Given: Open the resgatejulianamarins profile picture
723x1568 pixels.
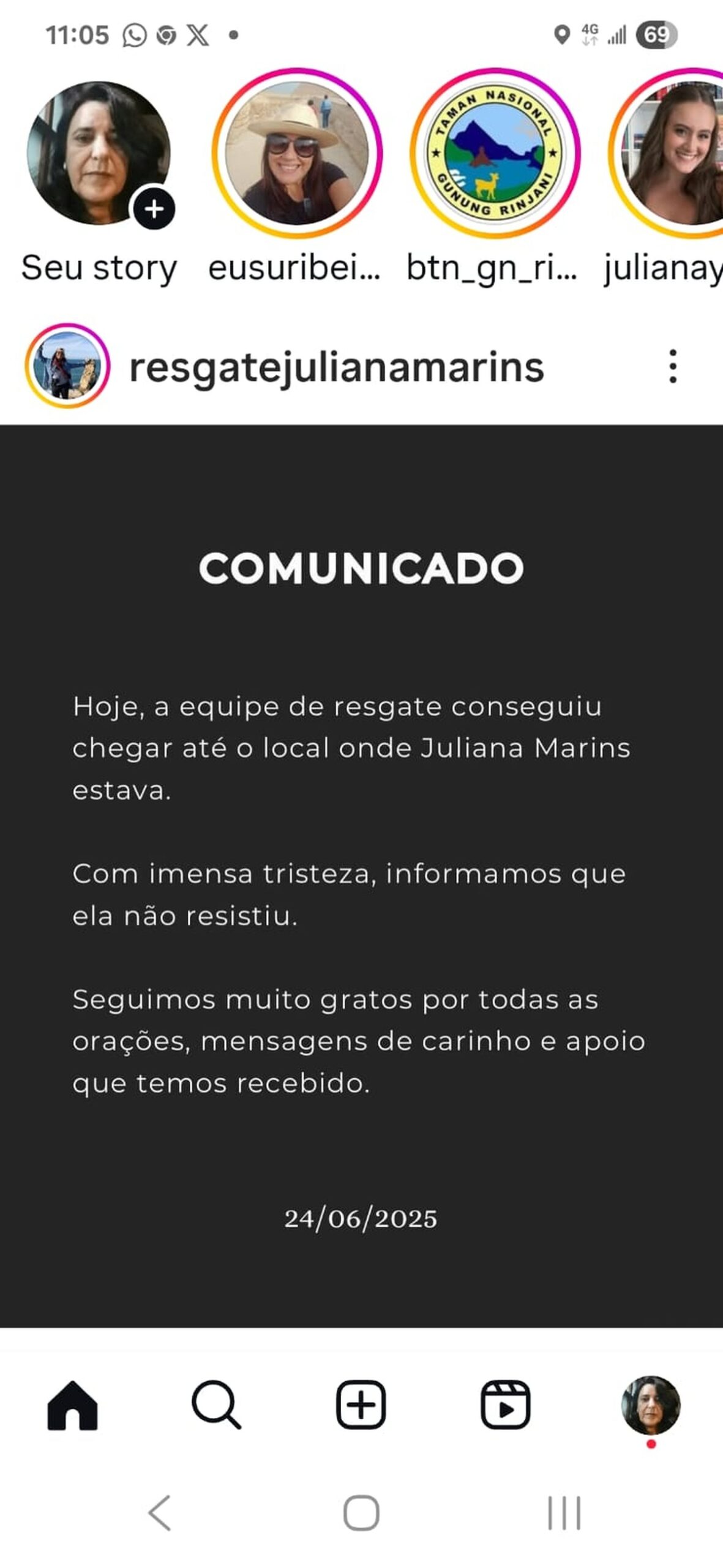Looking at the screenshot, I should (x=67, y=366).
